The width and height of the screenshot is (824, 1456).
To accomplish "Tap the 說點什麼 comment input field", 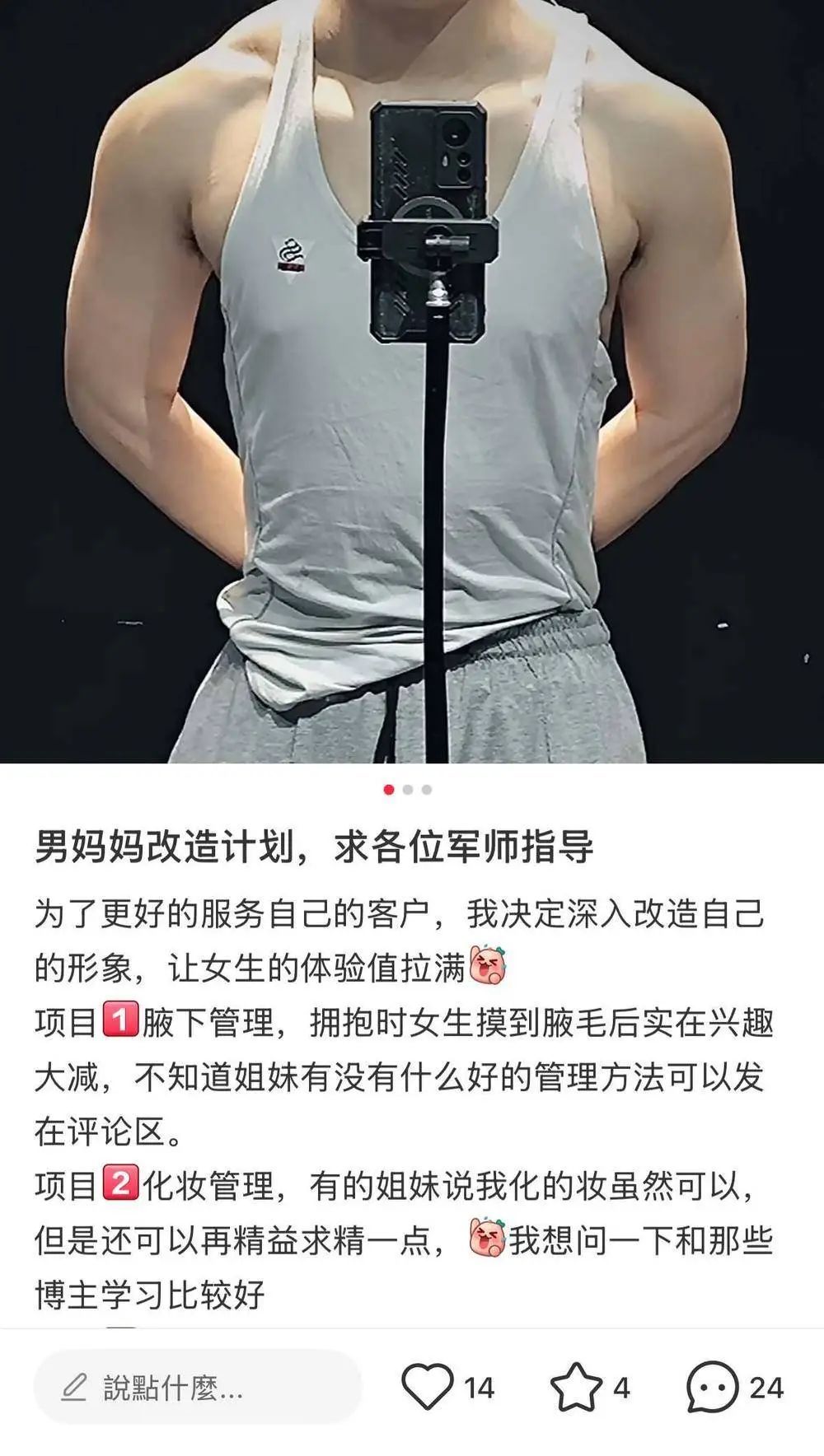I will tap(198, 1387).
